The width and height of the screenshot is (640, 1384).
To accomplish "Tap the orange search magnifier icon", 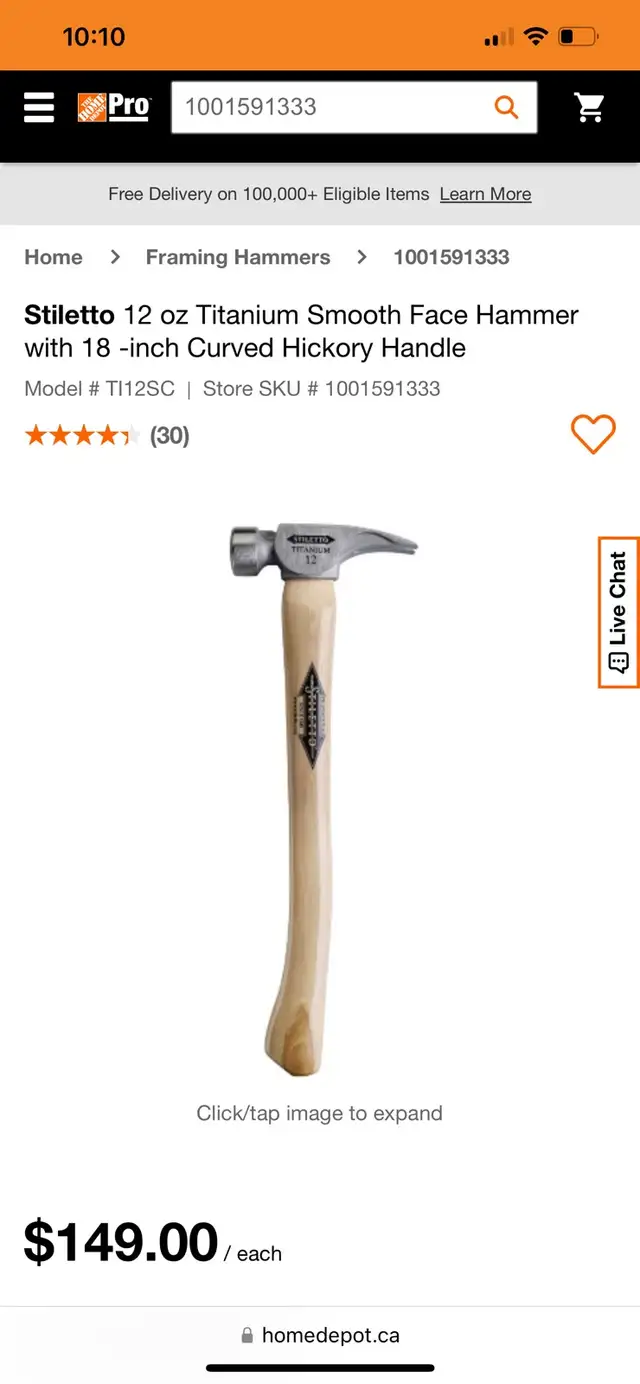I will point(507,107).
